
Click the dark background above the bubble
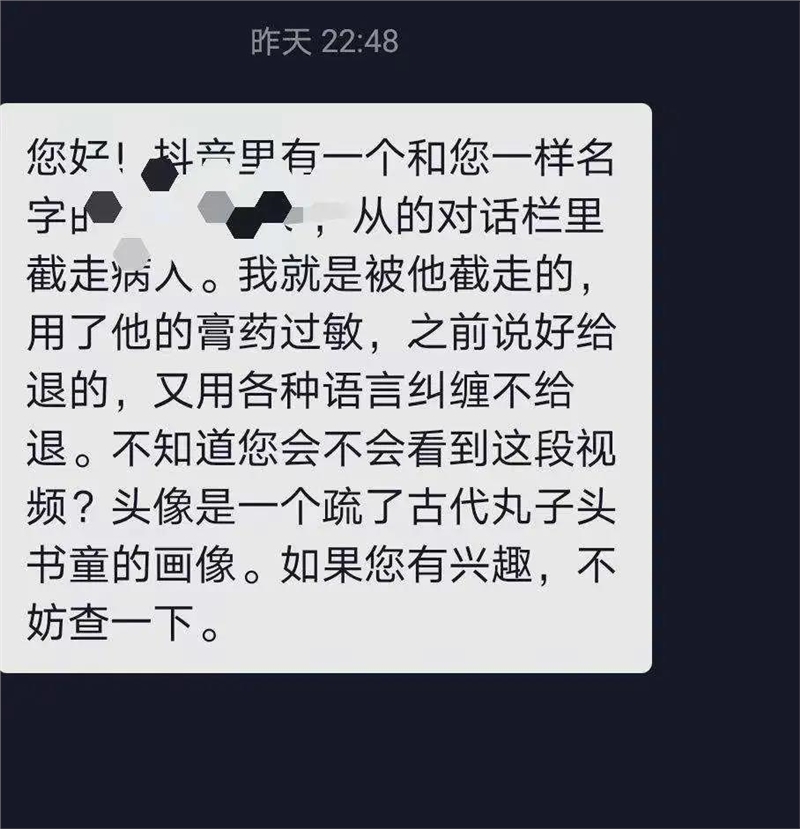point(400,80)
